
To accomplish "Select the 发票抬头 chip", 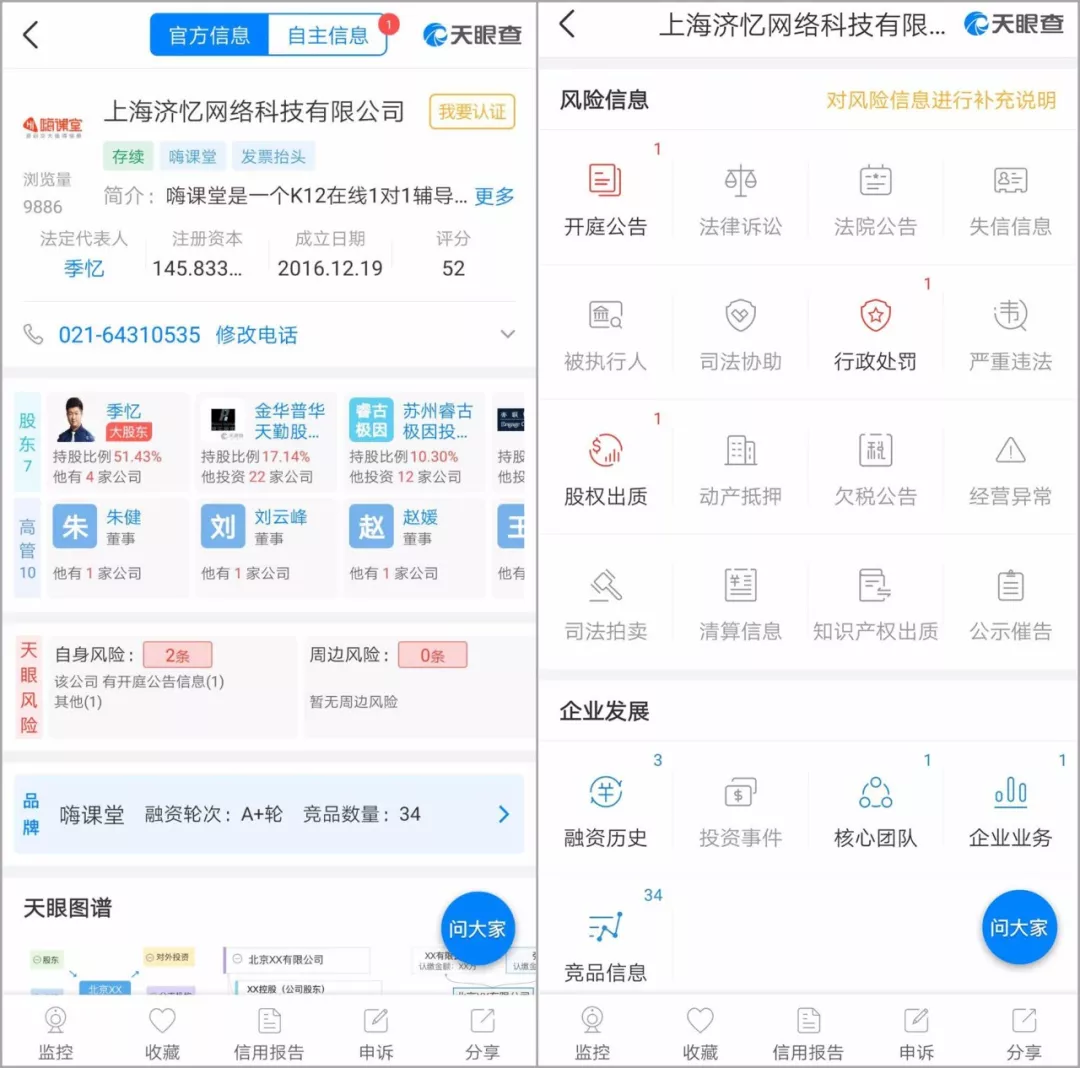I will 274,157.
